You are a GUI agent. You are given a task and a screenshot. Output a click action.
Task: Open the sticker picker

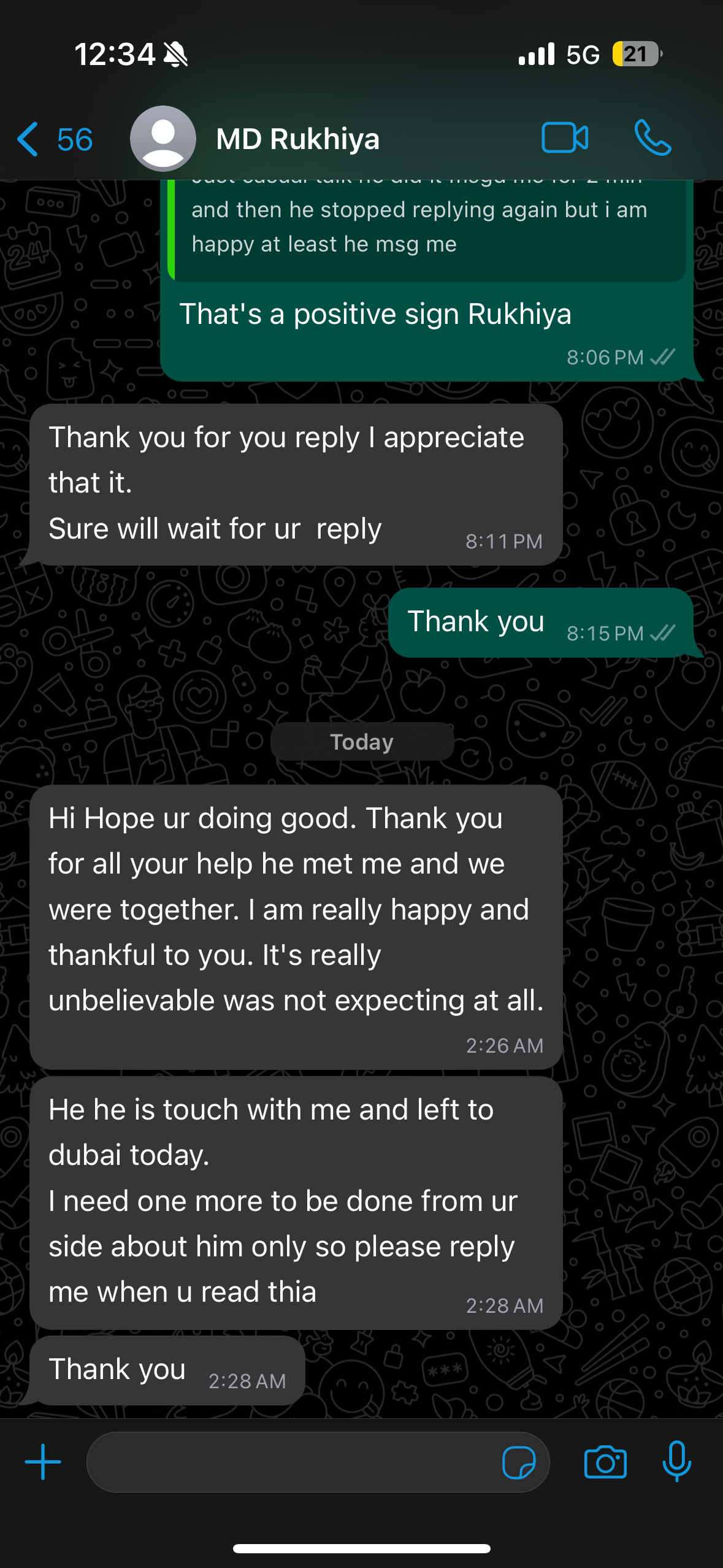pyautogui.click(x=518, y=1462)
